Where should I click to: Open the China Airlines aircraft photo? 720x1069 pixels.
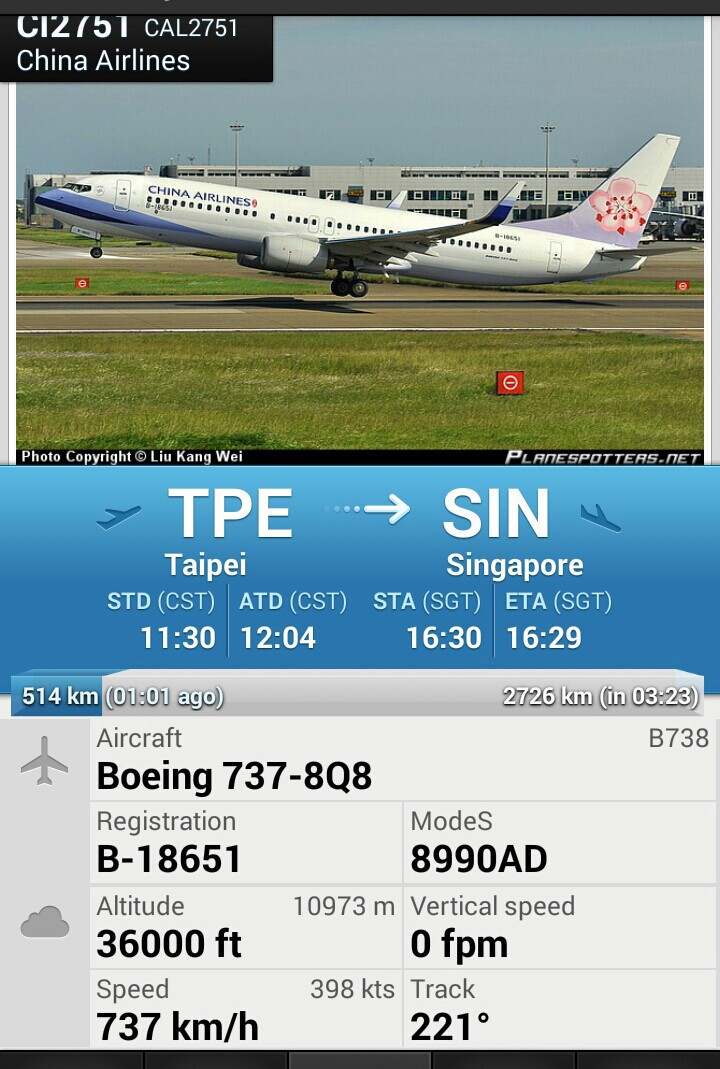(360, 260)
